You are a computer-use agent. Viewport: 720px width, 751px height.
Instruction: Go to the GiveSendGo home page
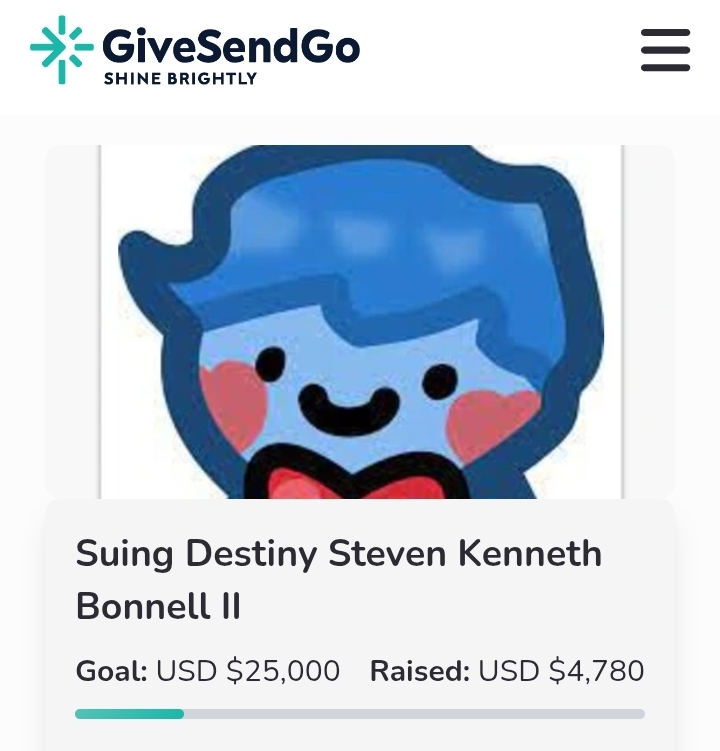[195, 50]
